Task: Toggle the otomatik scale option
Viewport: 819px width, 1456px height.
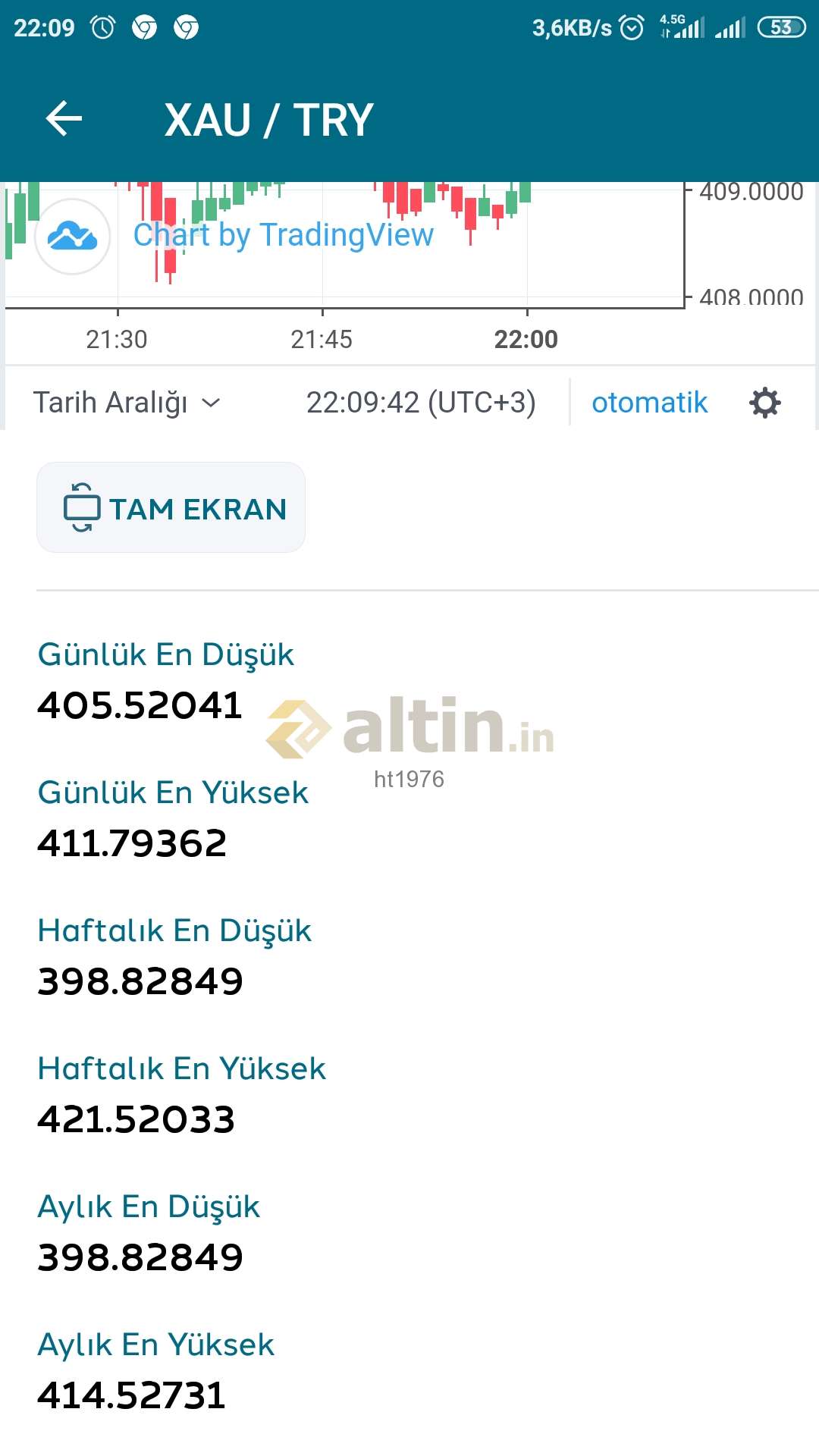Action: pyautogui.click(x=649, y=402)
